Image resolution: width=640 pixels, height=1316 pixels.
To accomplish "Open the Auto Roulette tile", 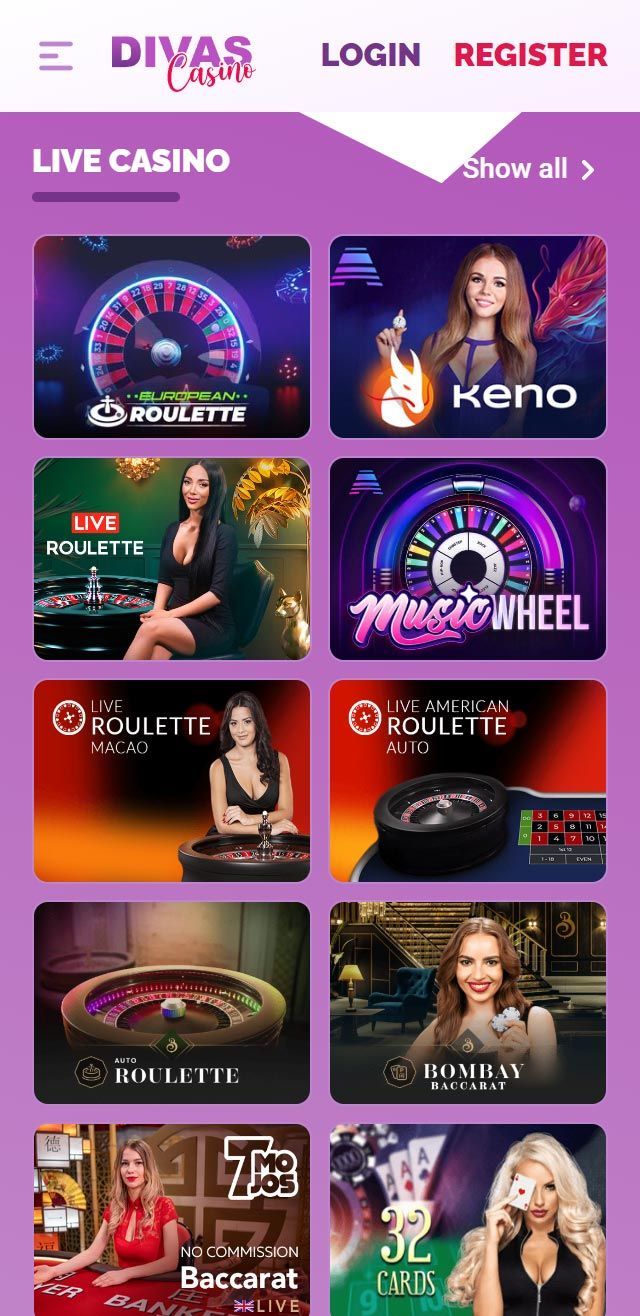I will [172, 1003].
